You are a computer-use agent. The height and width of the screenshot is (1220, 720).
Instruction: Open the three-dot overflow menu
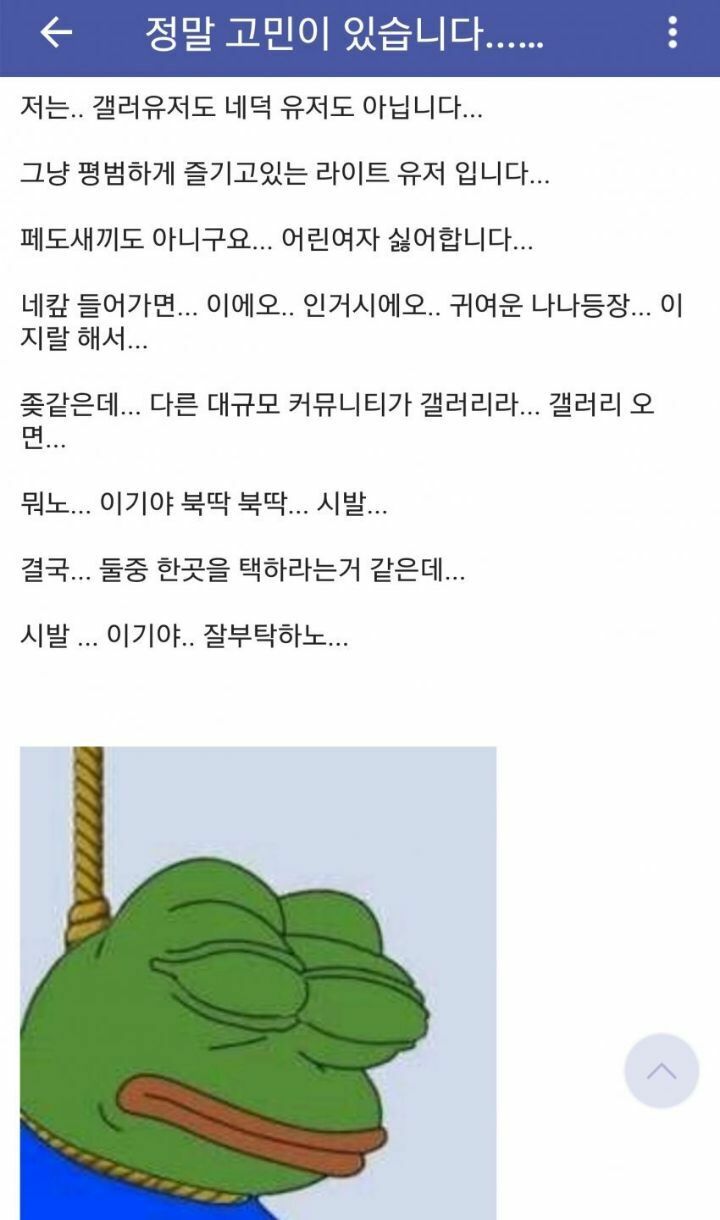click(672, 34)
